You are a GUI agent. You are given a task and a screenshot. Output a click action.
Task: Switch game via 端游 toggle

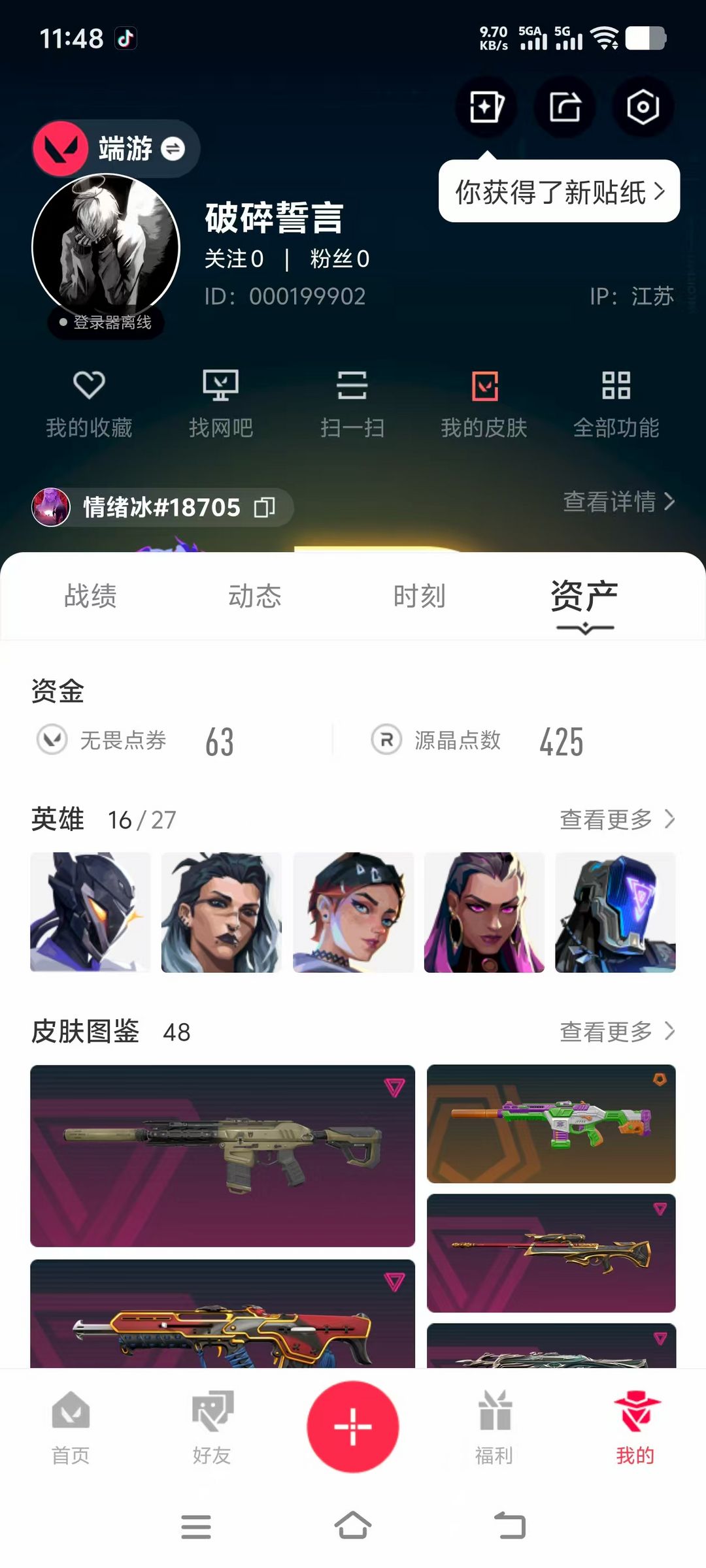click(x=116, y=149)
